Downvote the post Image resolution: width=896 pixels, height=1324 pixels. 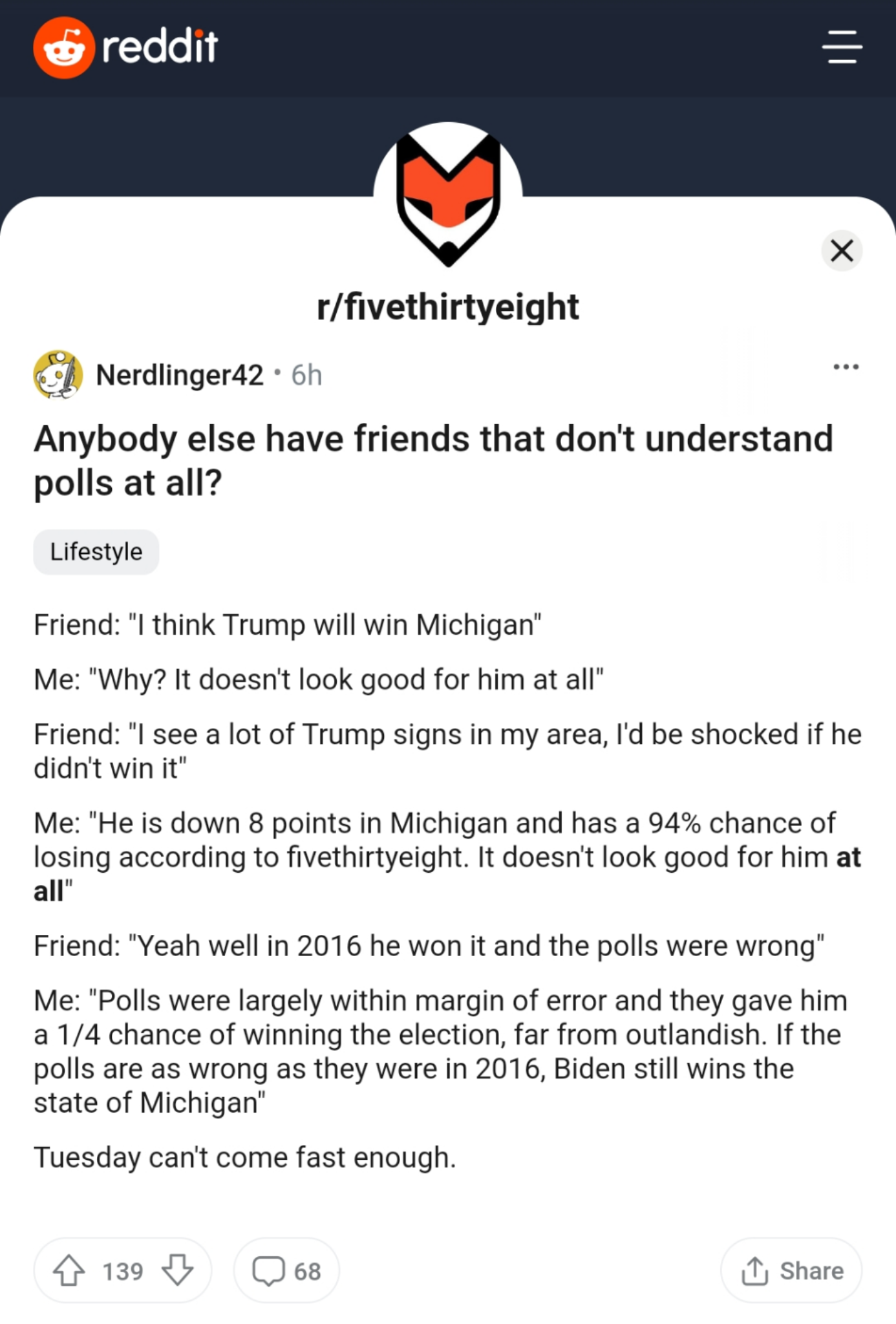[177, 1270]
